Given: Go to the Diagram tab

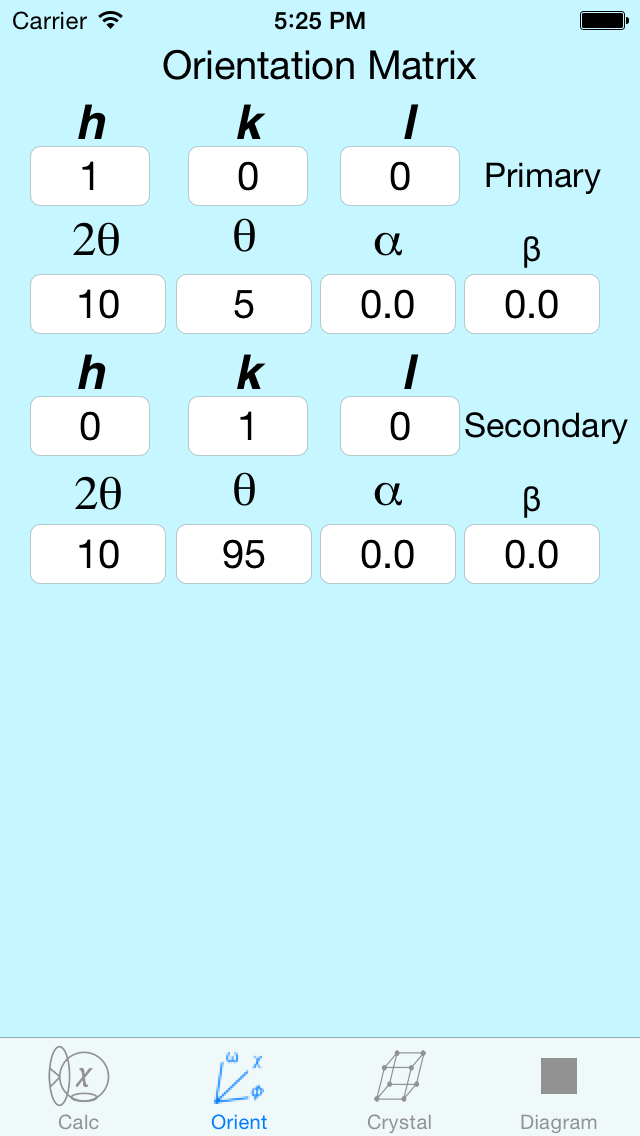Looking at the screenshot, I should (x=559, y=1088).
